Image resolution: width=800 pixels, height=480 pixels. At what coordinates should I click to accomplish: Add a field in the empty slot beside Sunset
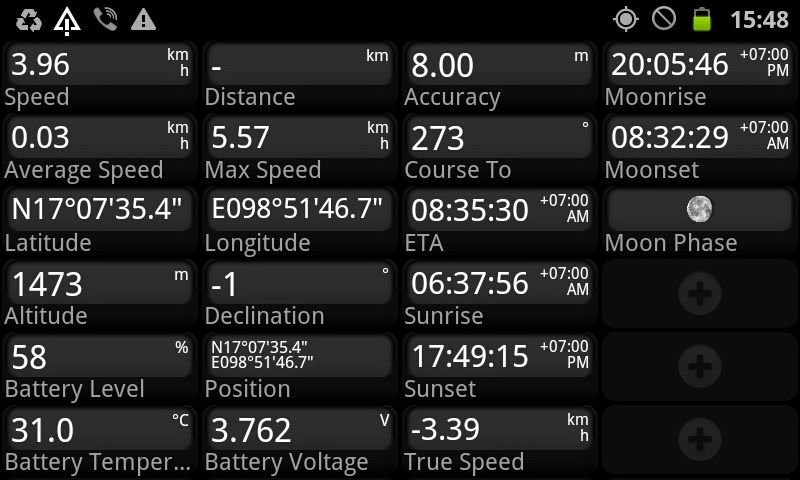pyautogui.click(x=700, y=366)
